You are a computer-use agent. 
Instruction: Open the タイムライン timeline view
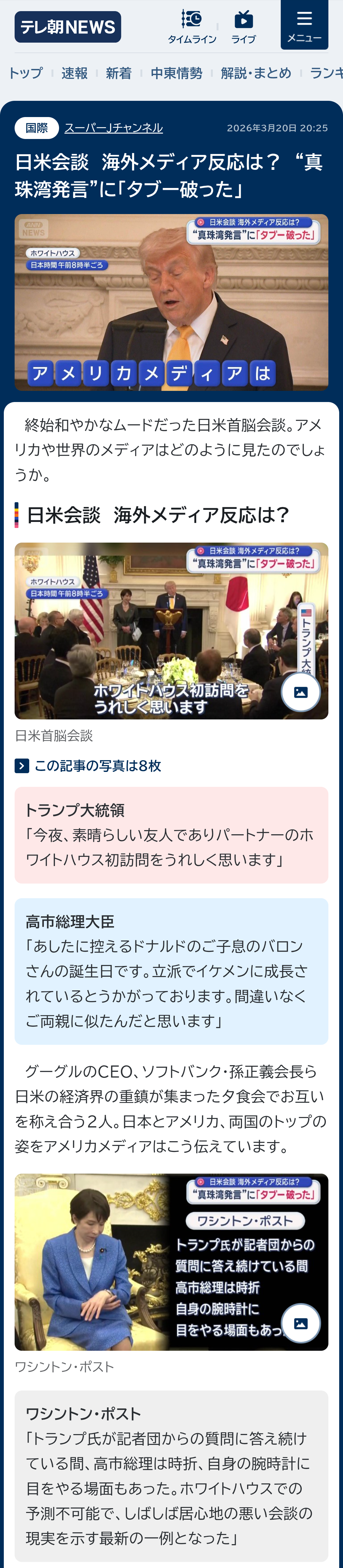192,27
